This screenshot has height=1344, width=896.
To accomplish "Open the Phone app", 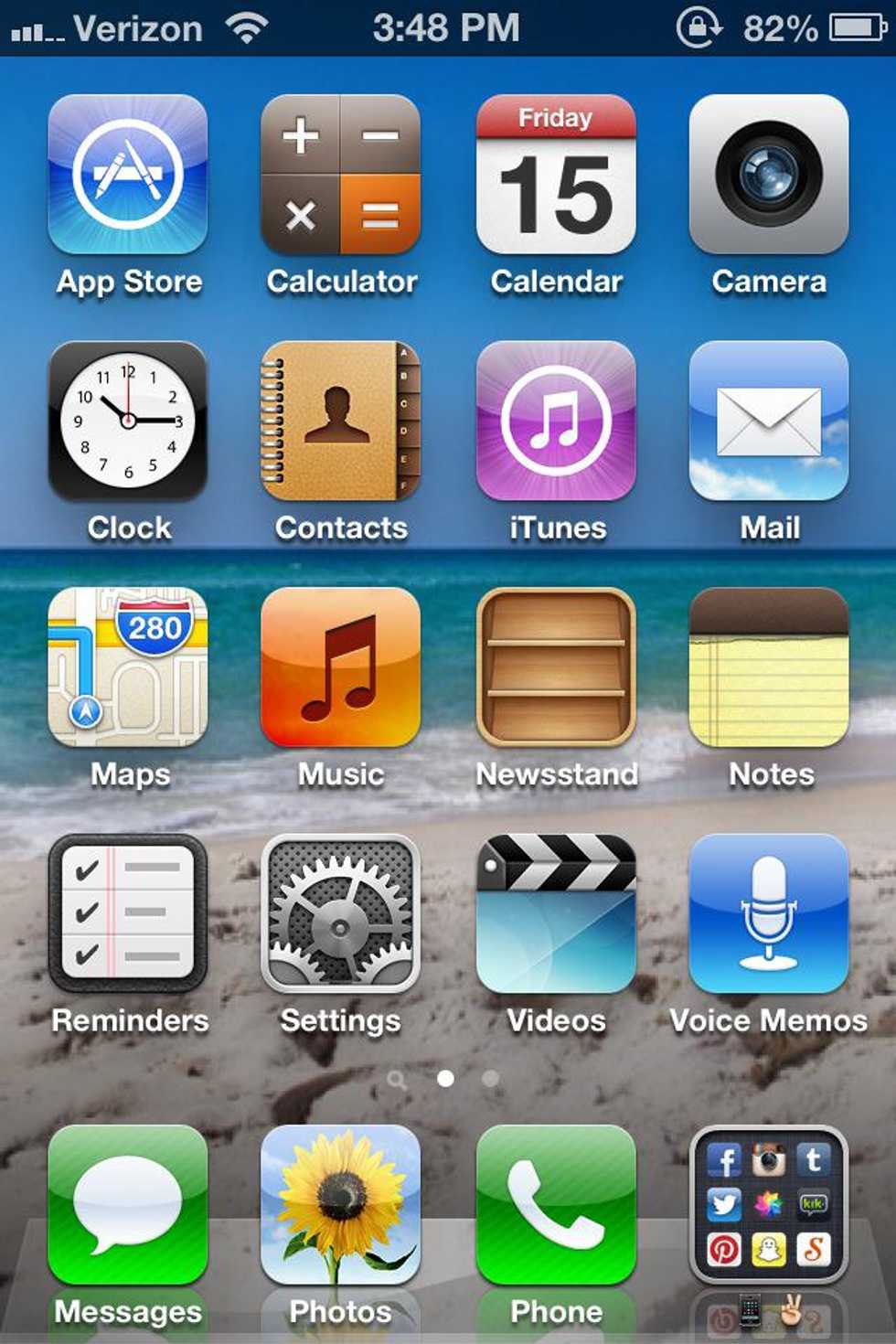I will (556, 1205).
